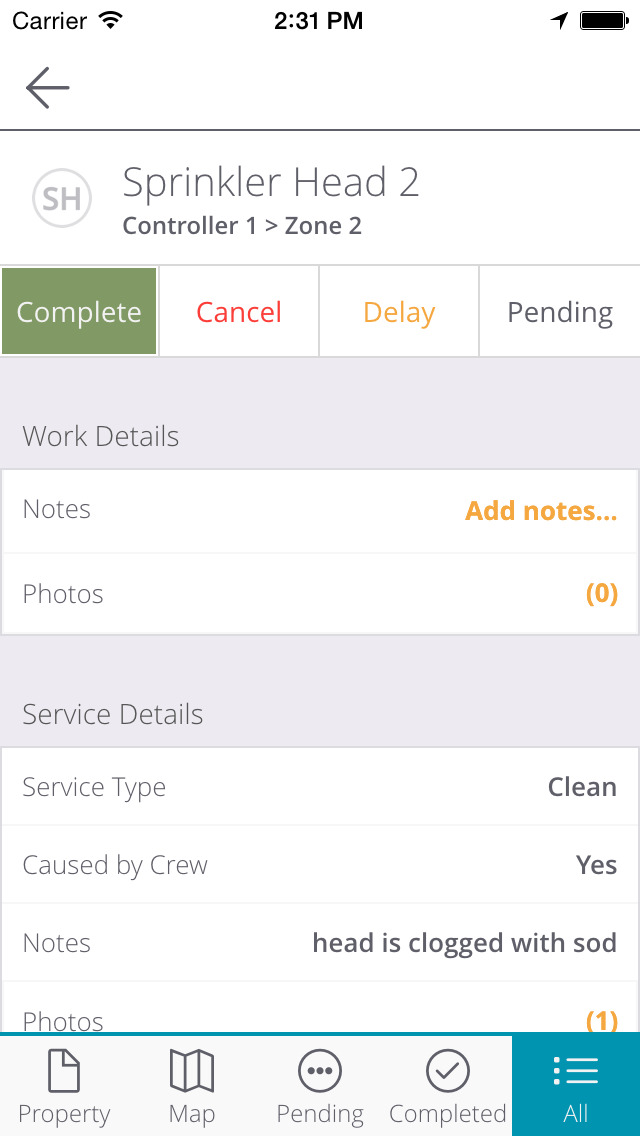This screenshot has height=1136, width=640.
Task: Go back using the arrow icon
Action: click(x=48, y=88)
